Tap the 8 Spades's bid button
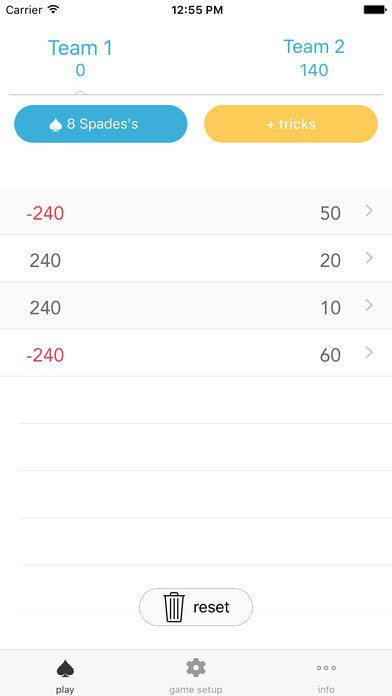 tap(101, 124)
